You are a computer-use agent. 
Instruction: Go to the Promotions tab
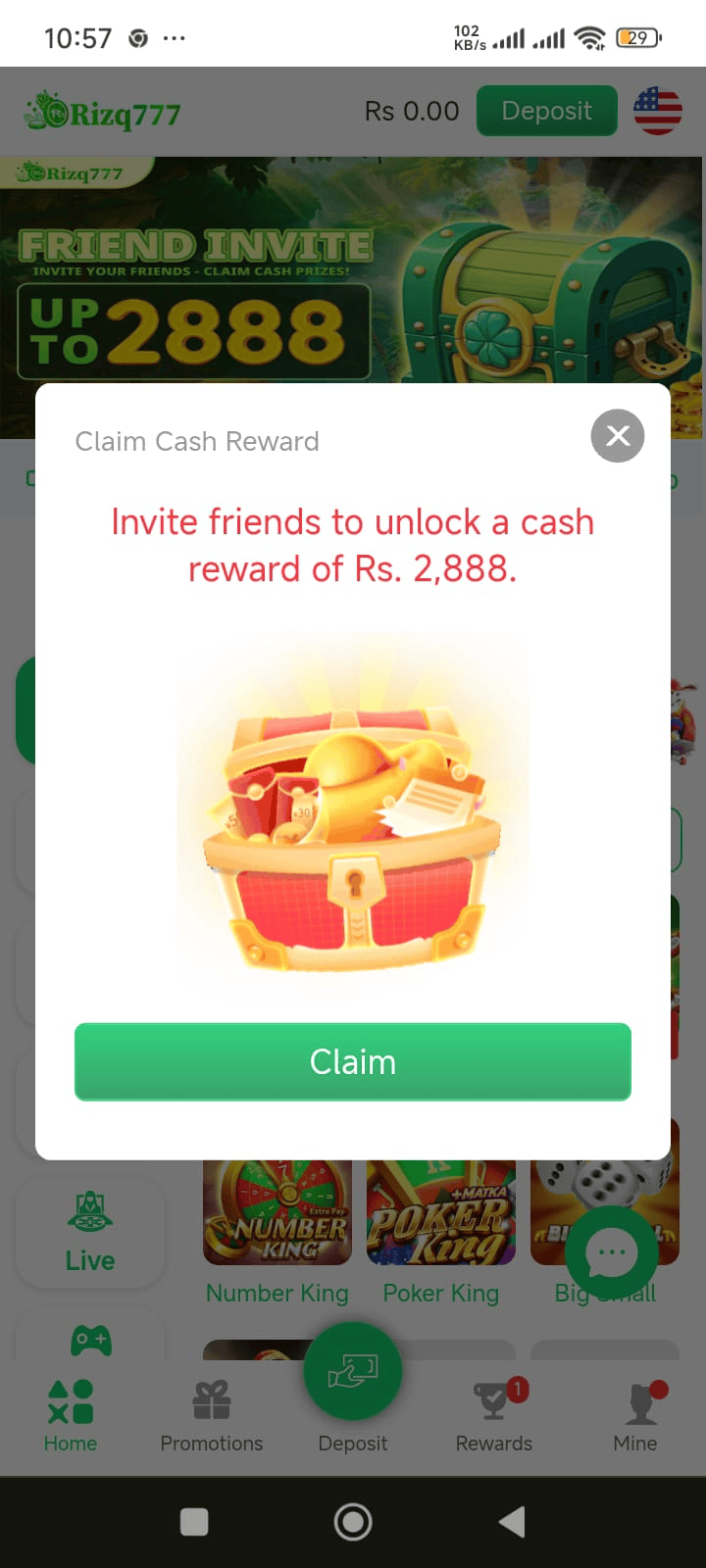[212, 1416]
